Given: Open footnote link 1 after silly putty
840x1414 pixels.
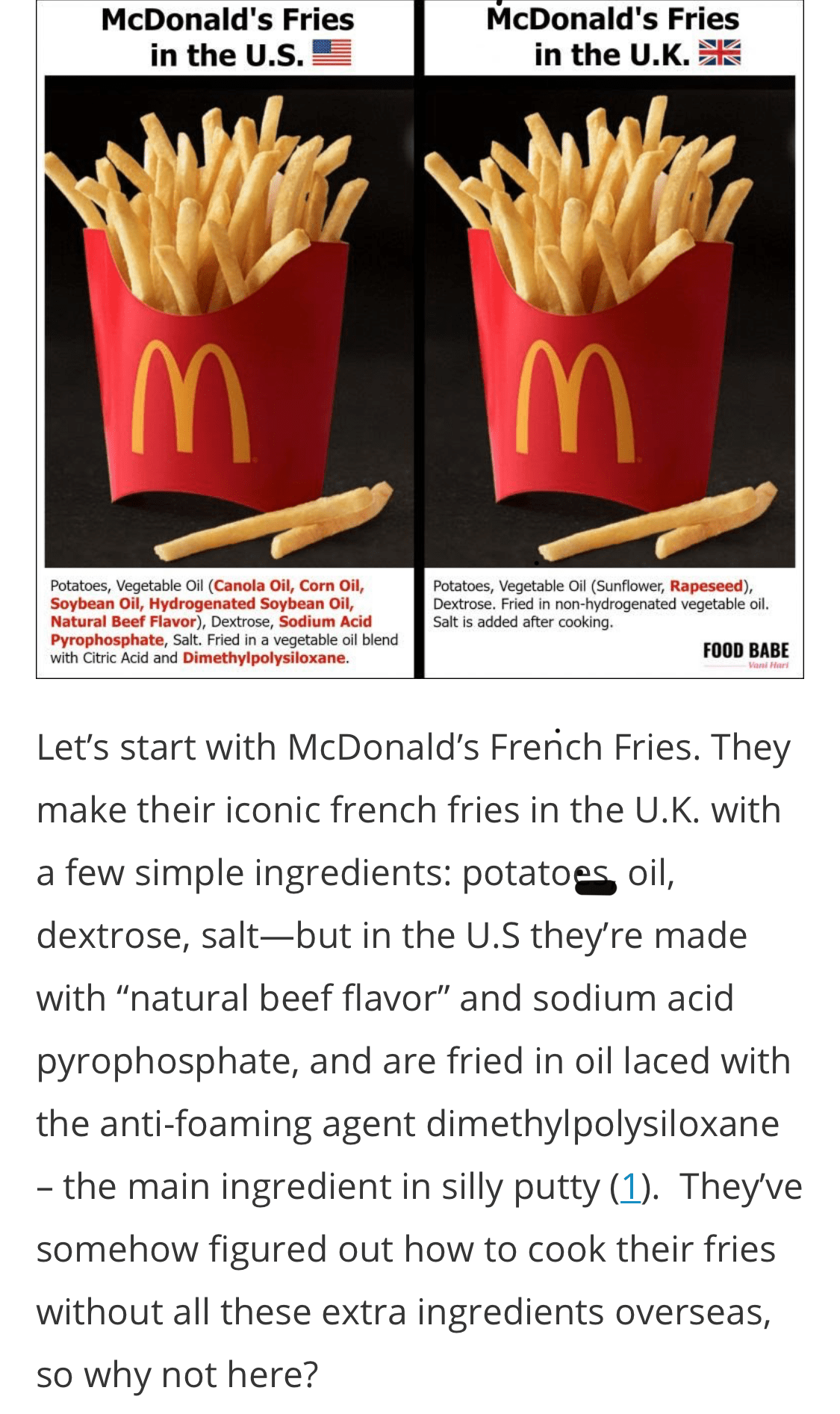Looking at the screenshot, I should (630, 1187).
